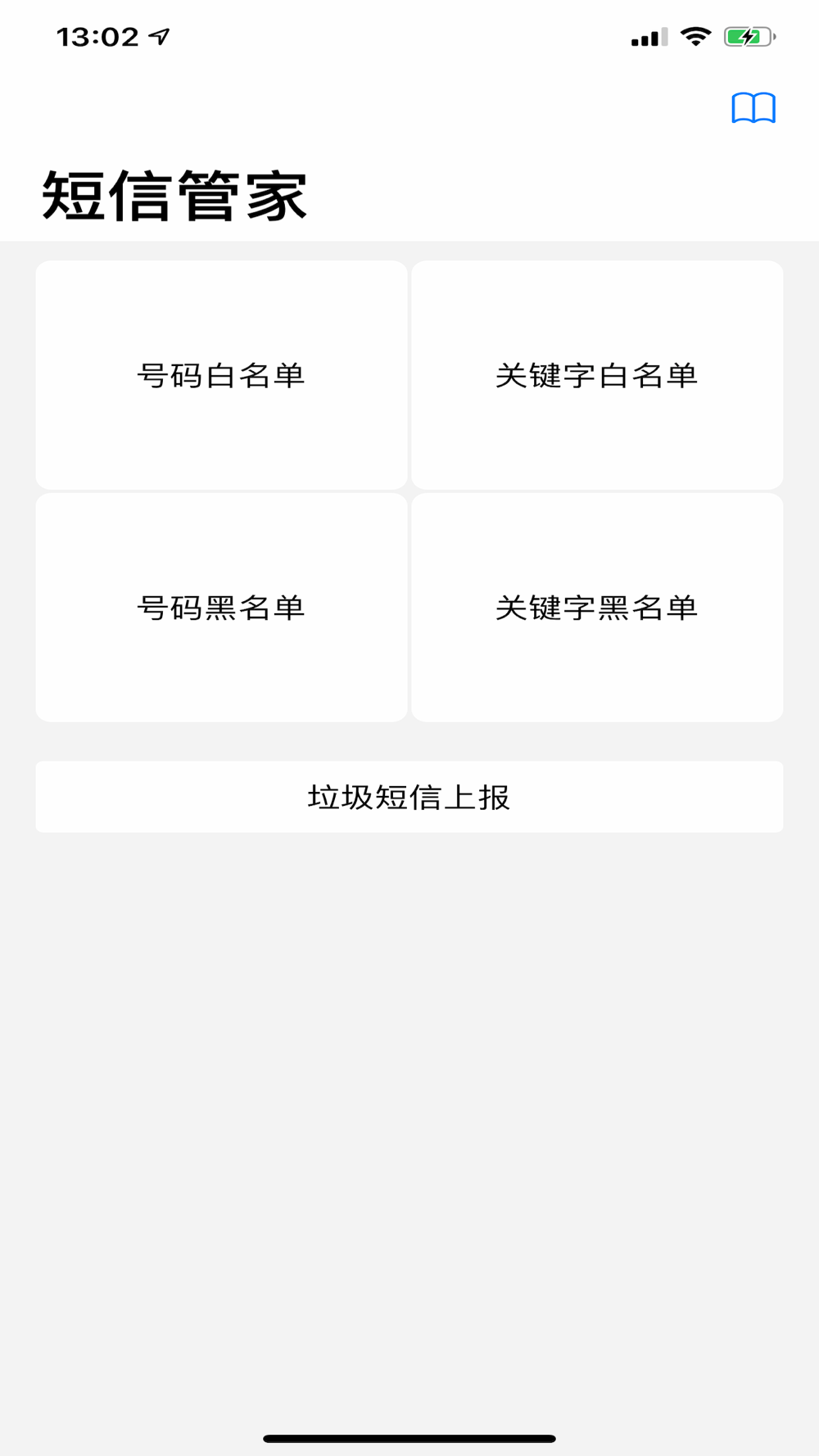Screen dimensions: 819x1456
Task: Select the 关键字白名单 card
Action: pyautogui.click(x=597, y=375)
